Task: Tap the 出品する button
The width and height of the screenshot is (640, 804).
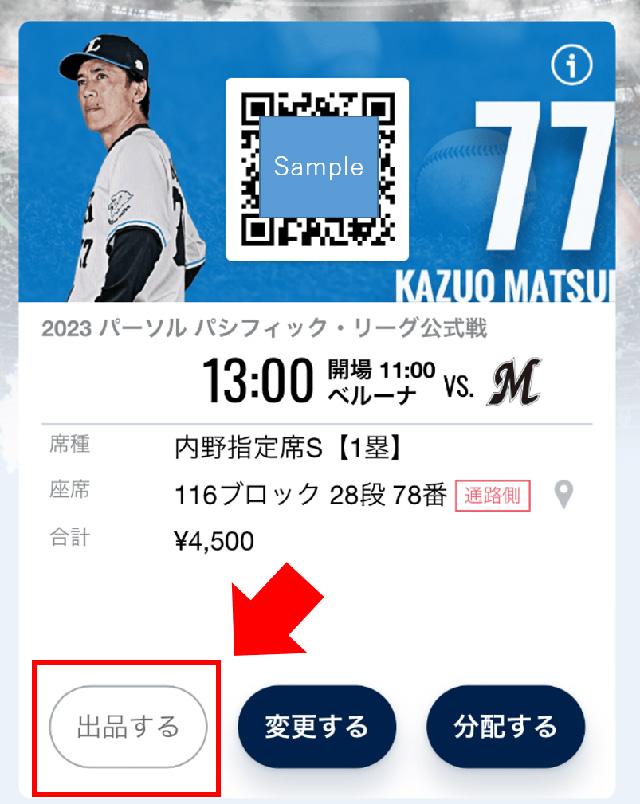Action: [x=128, y=726]
